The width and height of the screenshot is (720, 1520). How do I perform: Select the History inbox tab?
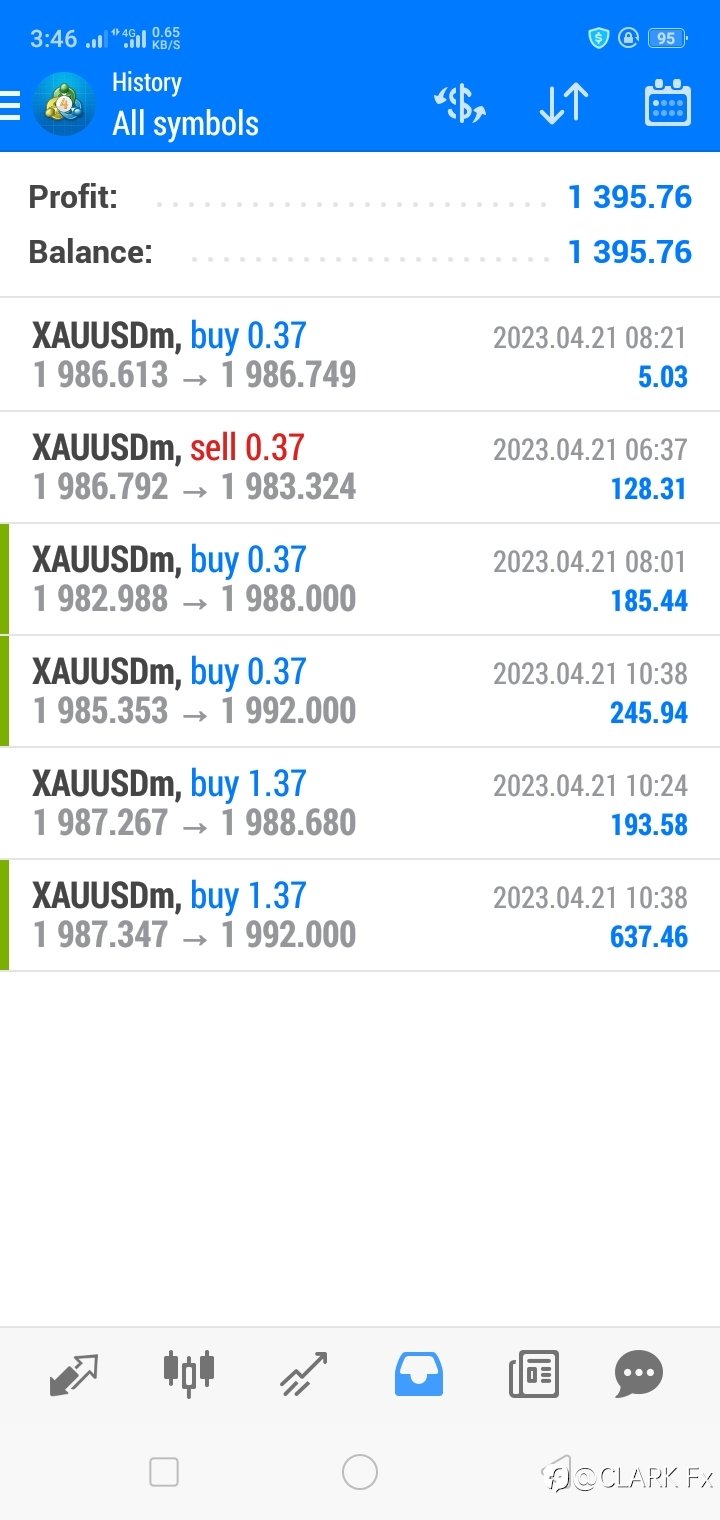419,1374
